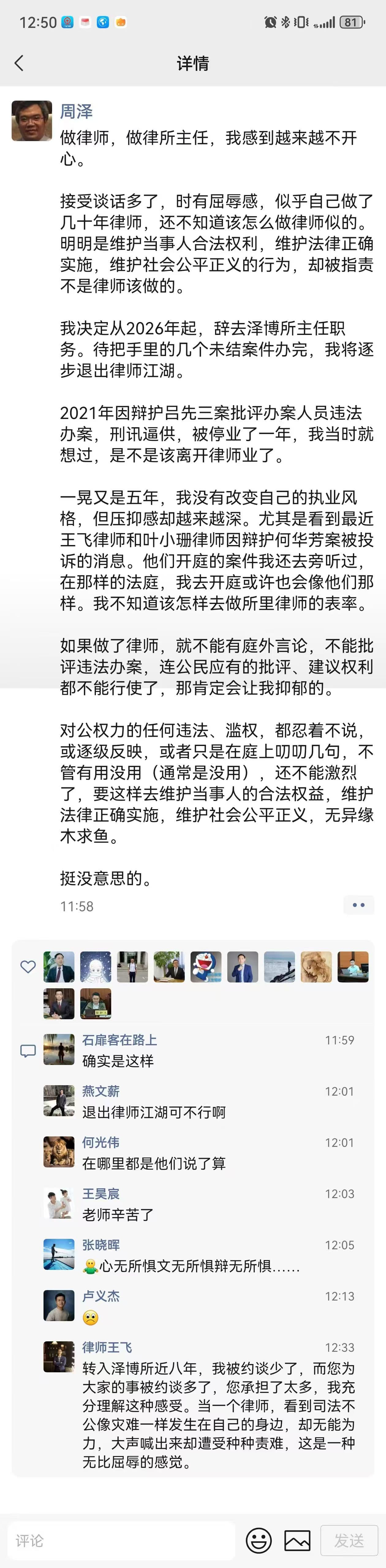Tap 张晓晖's commenter name
This screenshot has height=1568, width=386.
(101, 1245)
